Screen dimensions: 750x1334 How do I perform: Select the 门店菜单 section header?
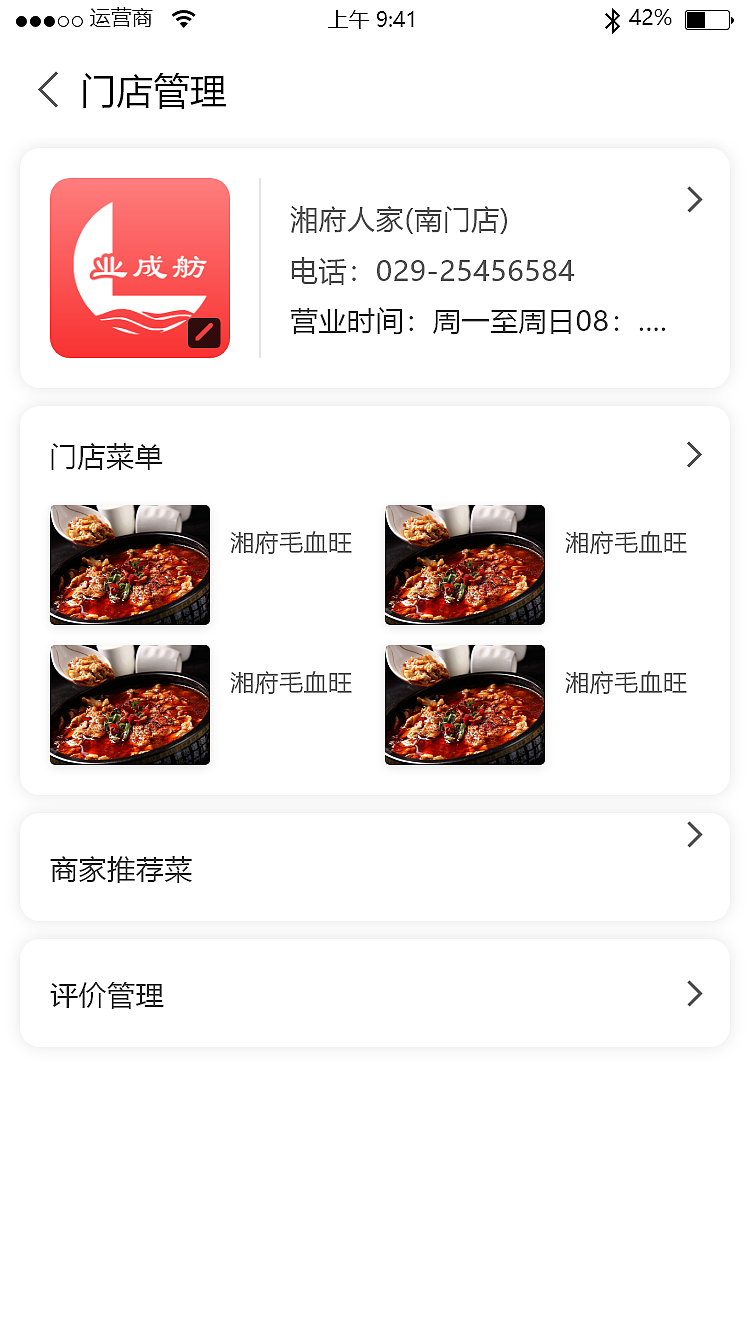click(108, 457)
